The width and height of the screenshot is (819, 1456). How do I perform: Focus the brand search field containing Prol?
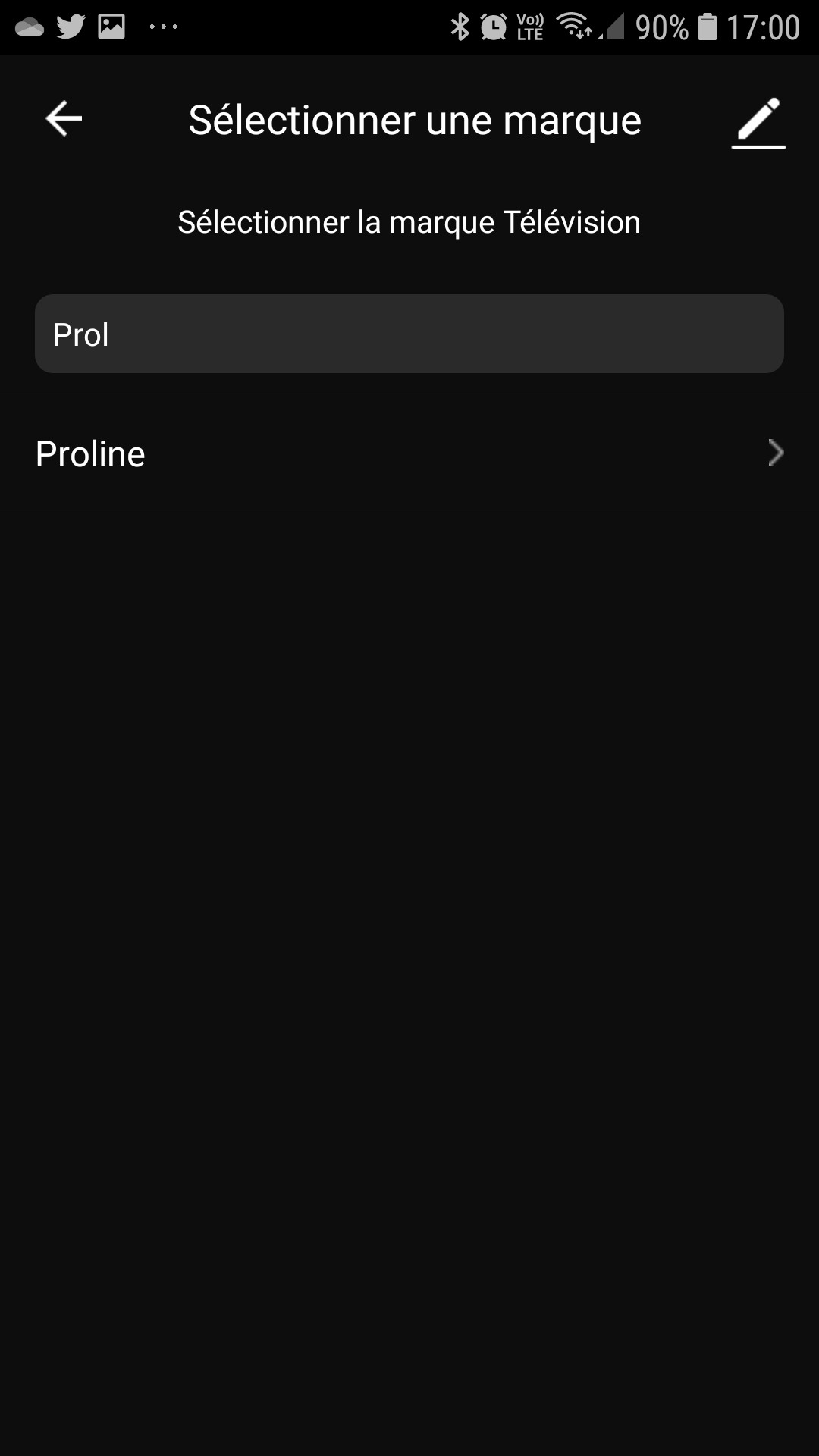409,334
